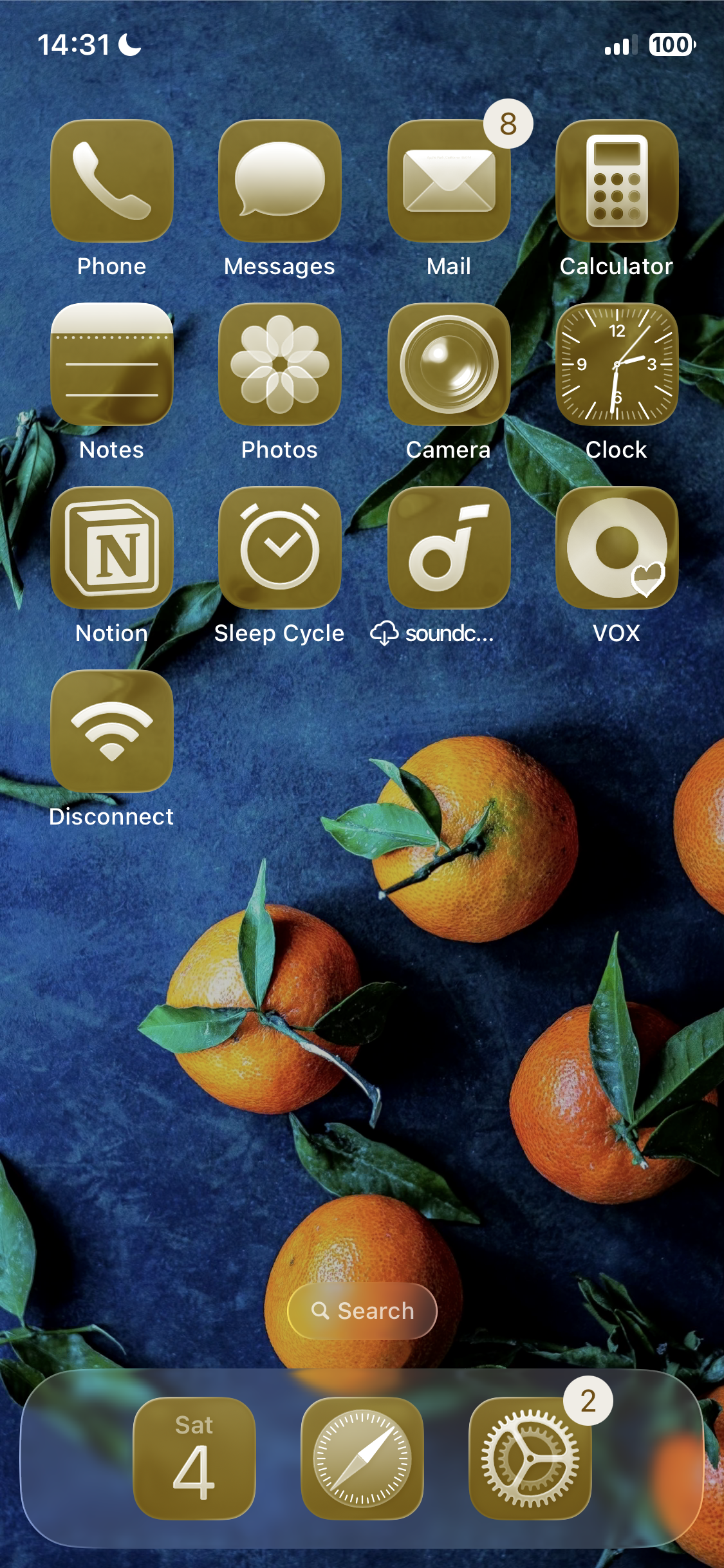Tap the SoundCloud app icon

449,548
